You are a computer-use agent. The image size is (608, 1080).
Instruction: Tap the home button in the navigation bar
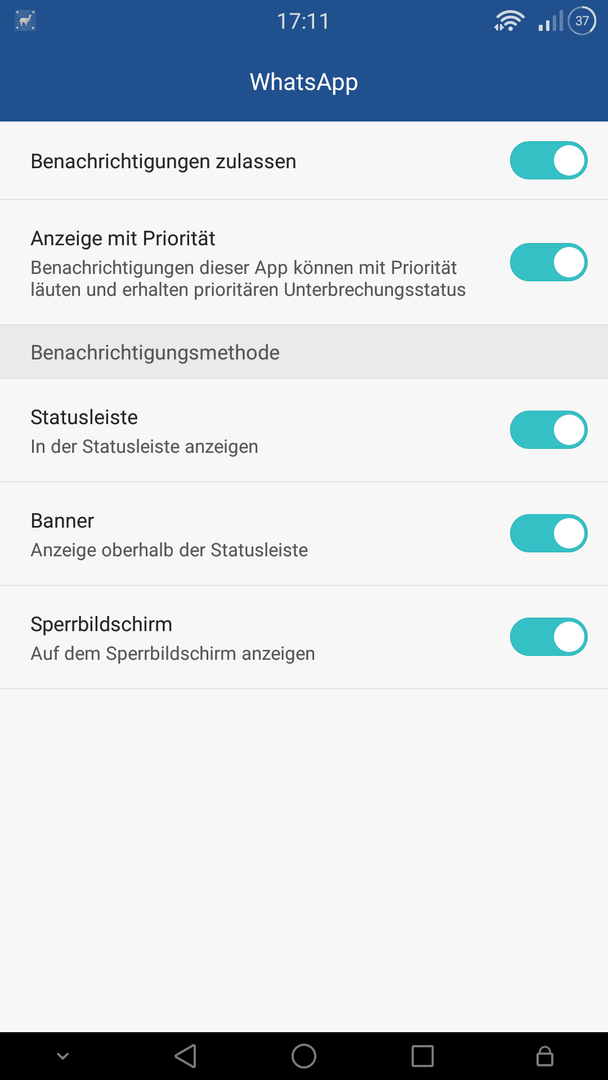(x=304, y=1055)
